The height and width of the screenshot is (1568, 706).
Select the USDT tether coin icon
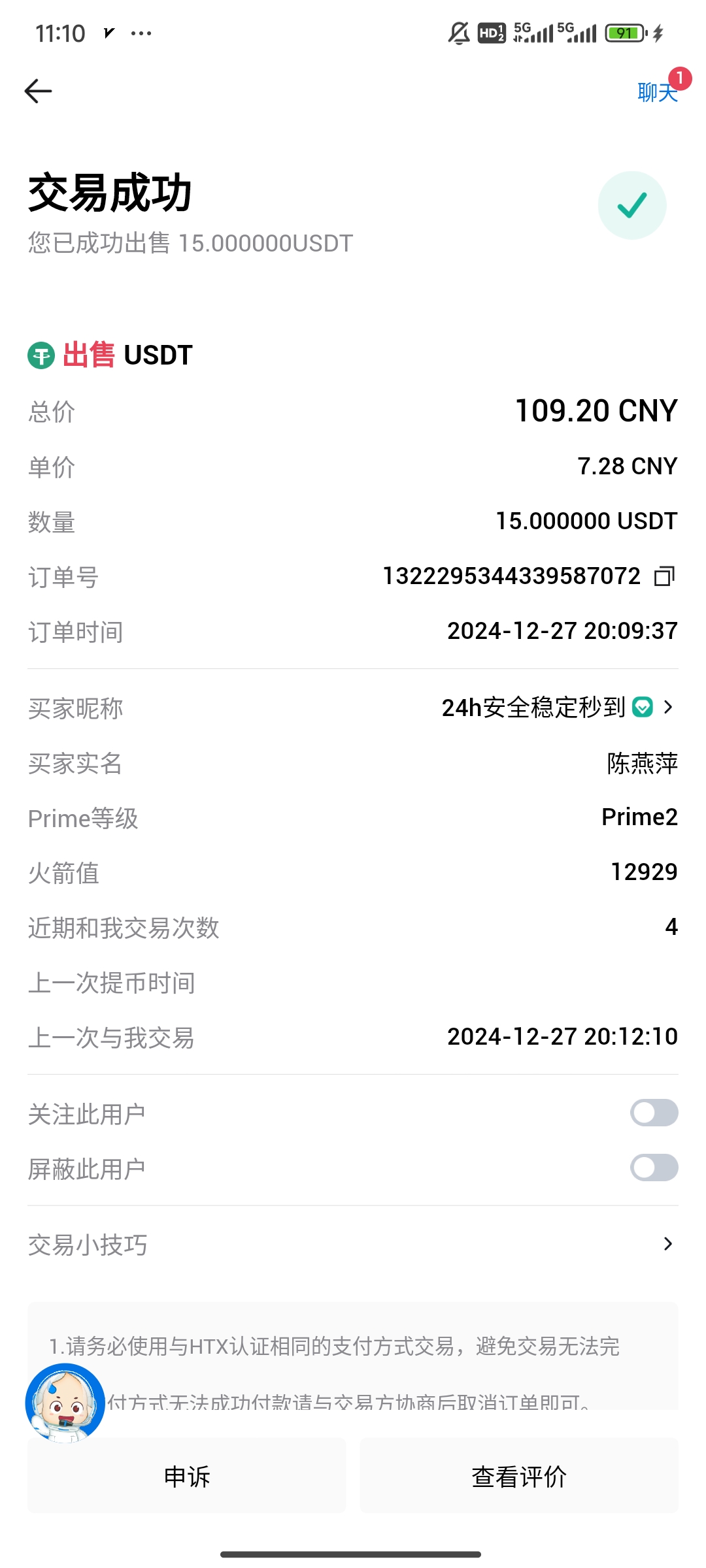tap(41, 355)
